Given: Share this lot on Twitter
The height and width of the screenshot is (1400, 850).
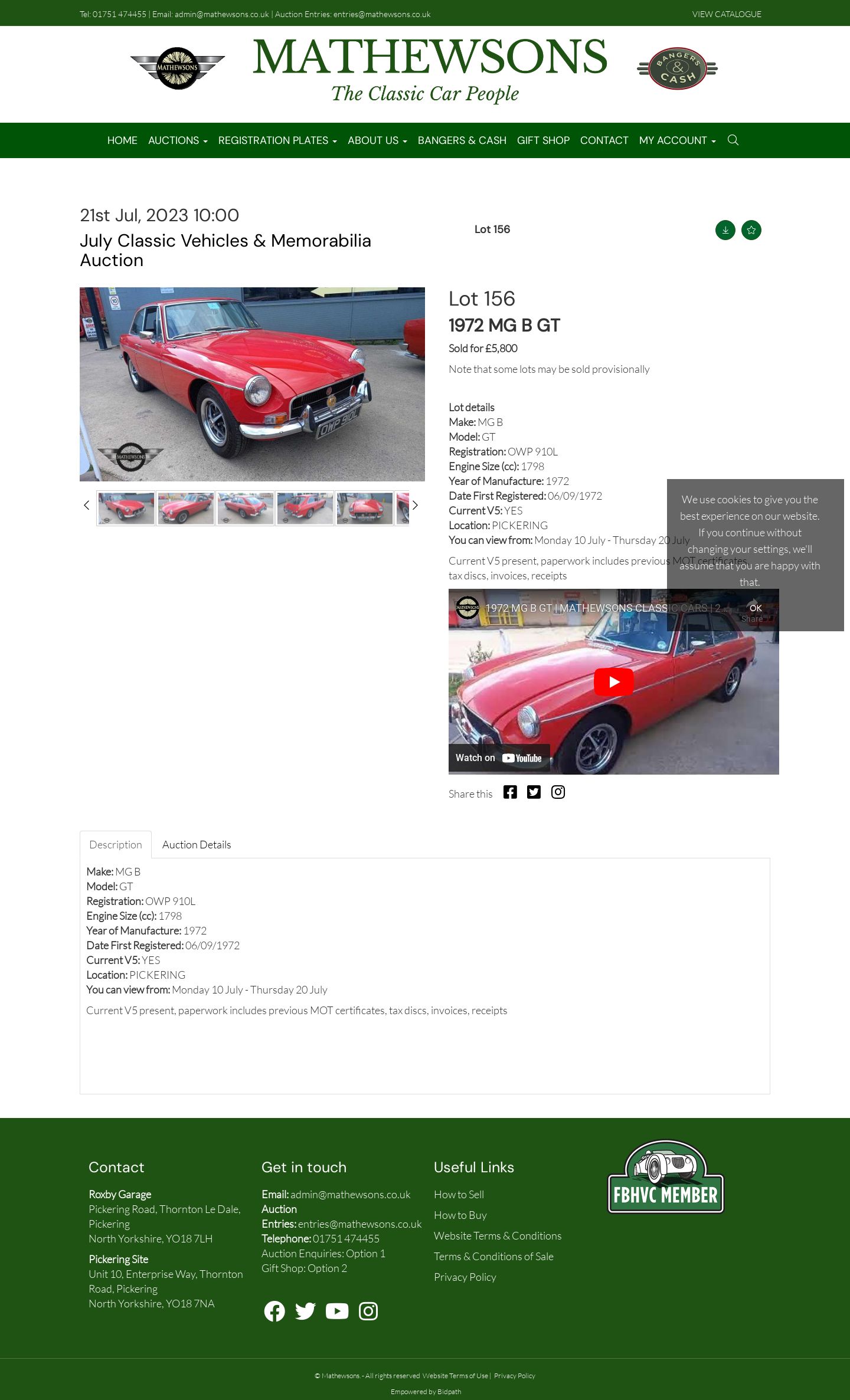Looking at the screenshot, I should point(534,792).
